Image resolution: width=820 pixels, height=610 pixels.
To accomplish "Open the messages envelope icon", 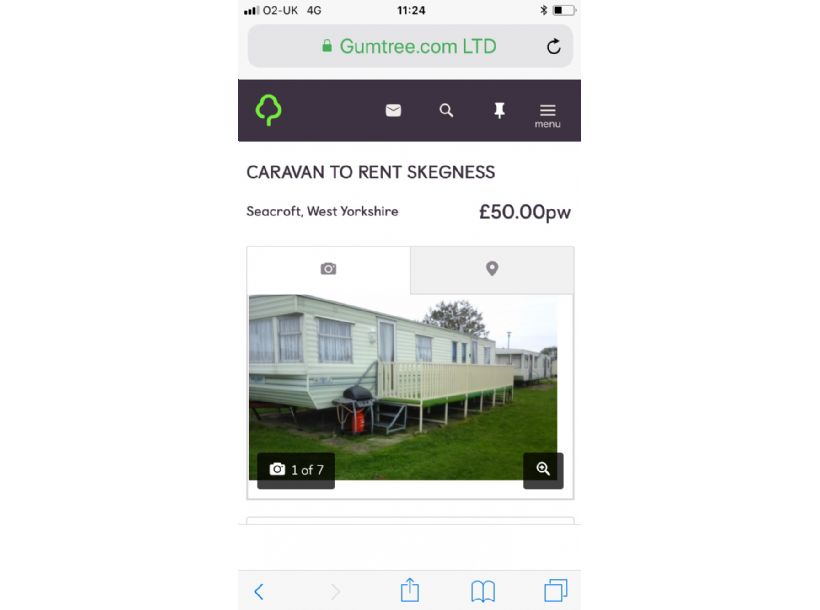I will pos(393,110).
